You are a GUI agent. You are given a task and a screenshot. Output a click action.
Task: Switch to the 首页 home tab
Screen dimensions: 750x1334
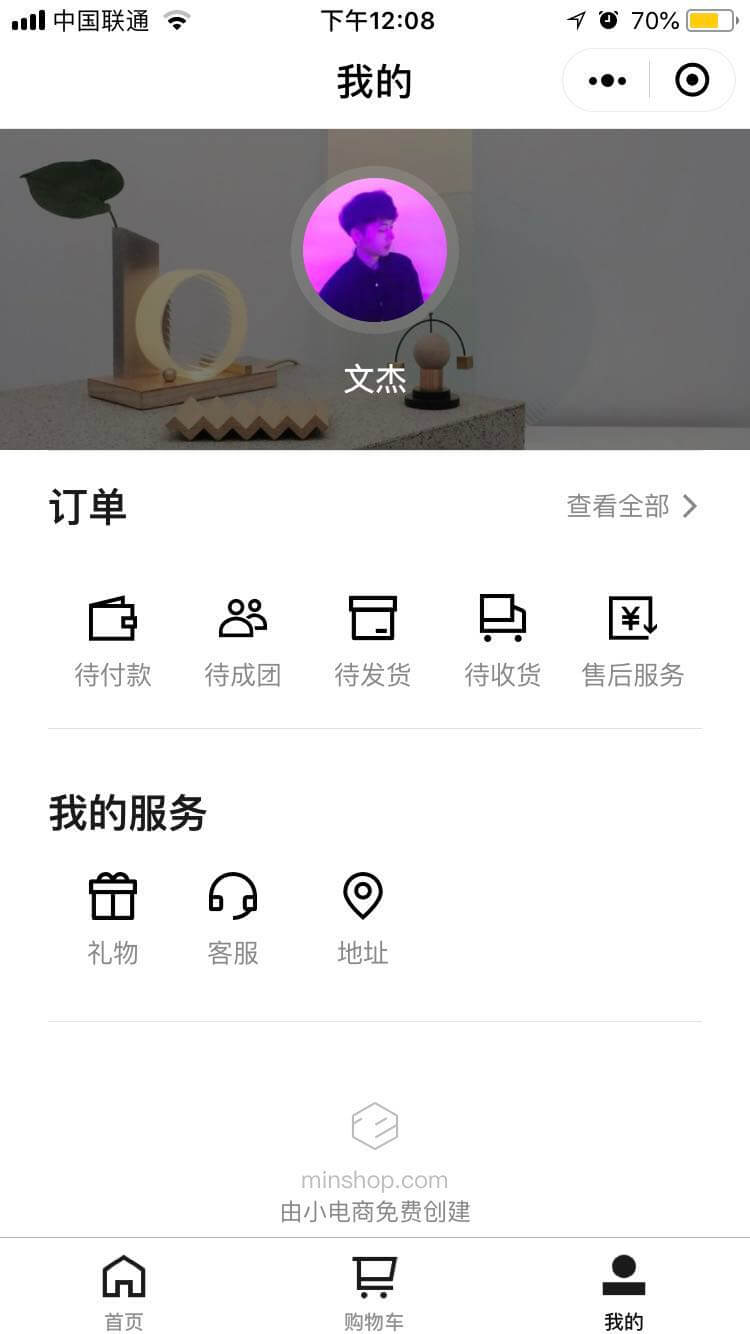click(124, 1292)
